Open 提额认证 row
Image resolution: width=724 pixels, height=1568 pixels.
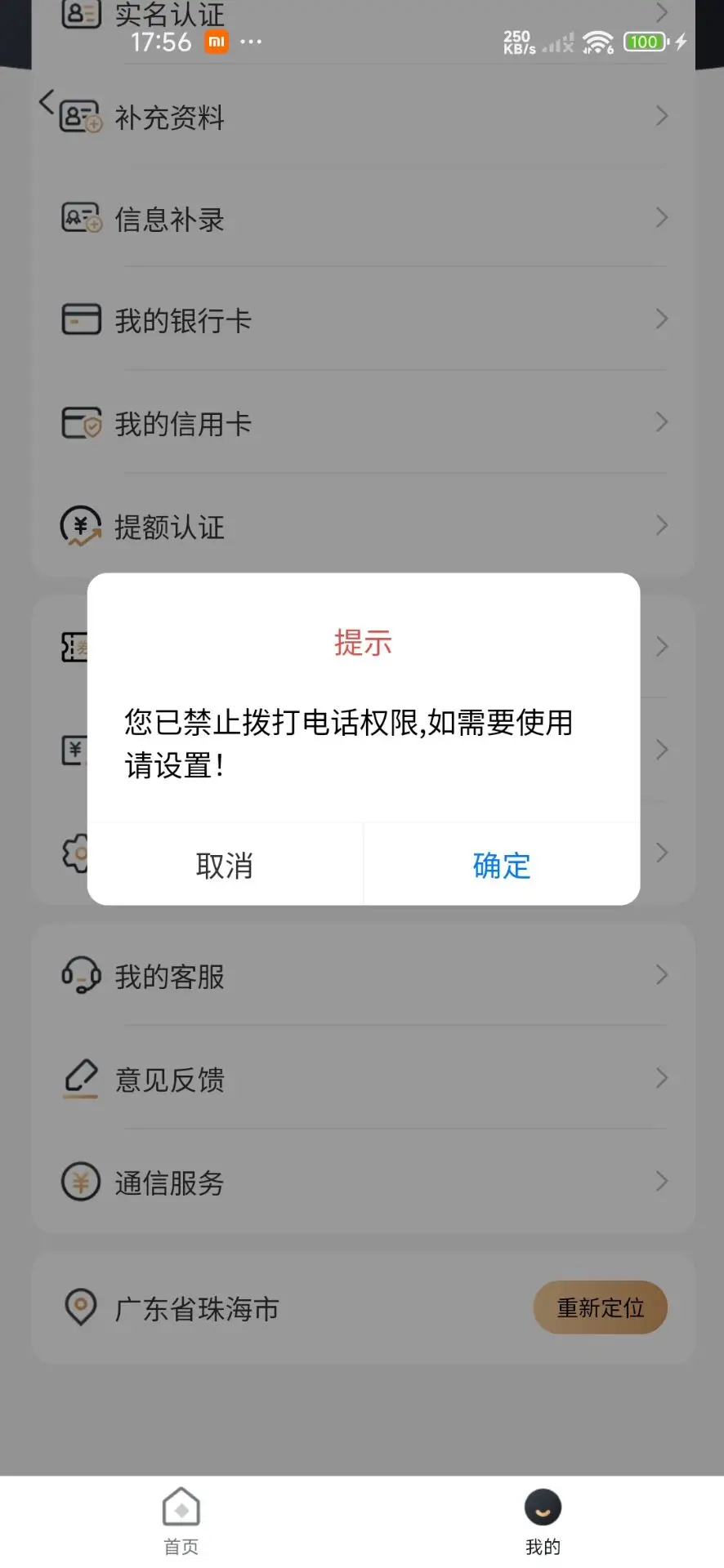click(364, 527)
